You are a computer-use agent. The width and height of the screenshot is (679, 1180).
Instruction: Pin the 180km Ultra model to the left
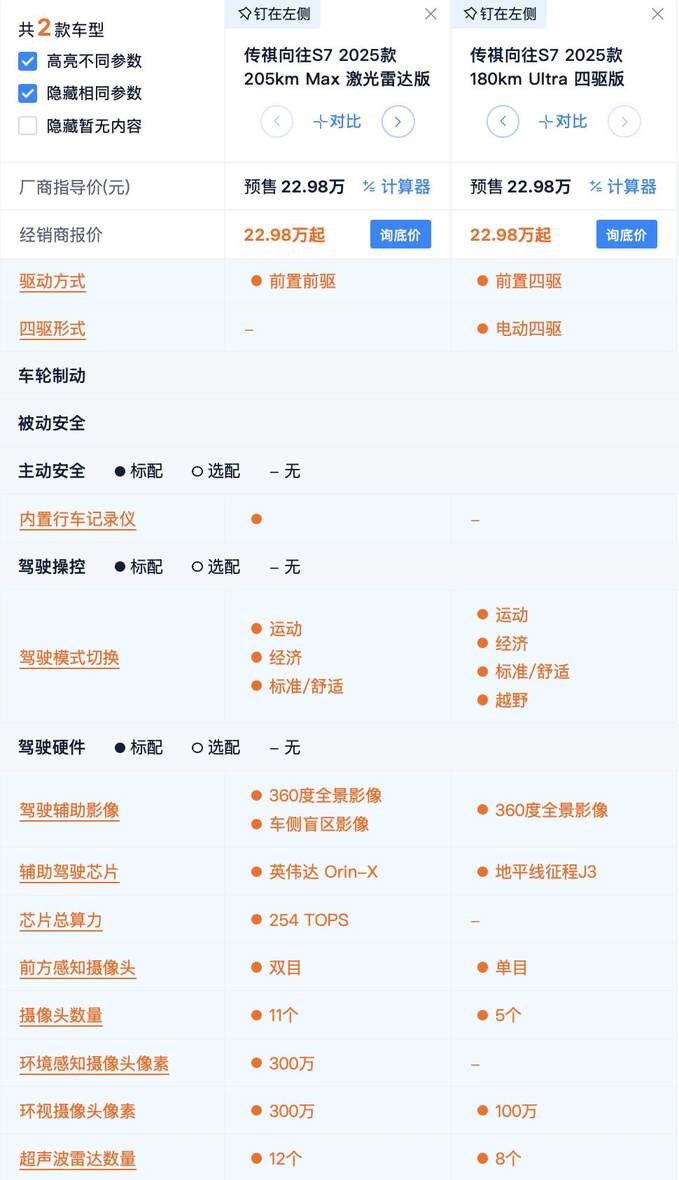(x=500, y=14)
